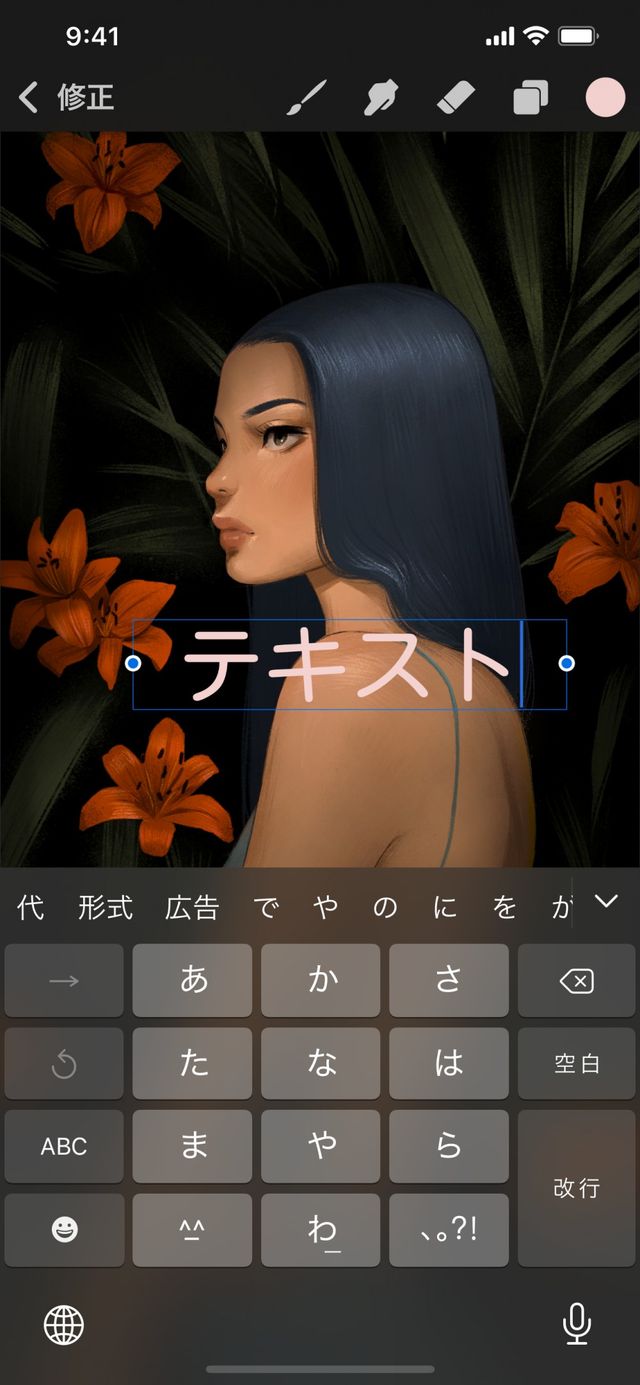The width and height of the screenshot is (640, 1385).
Task: Select the smudge tool
Action: (381, 98)
